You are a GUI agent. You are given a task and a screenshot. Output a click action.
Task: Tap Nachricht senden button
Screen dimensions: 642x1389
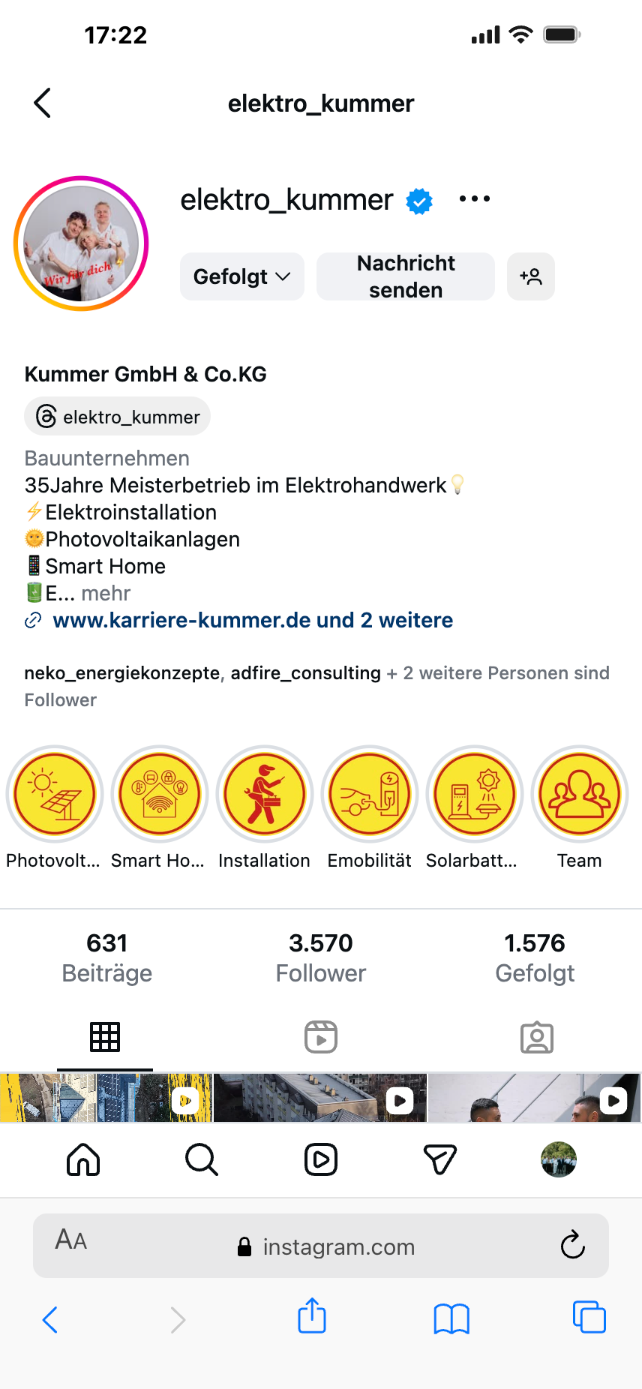pos(406,277)
